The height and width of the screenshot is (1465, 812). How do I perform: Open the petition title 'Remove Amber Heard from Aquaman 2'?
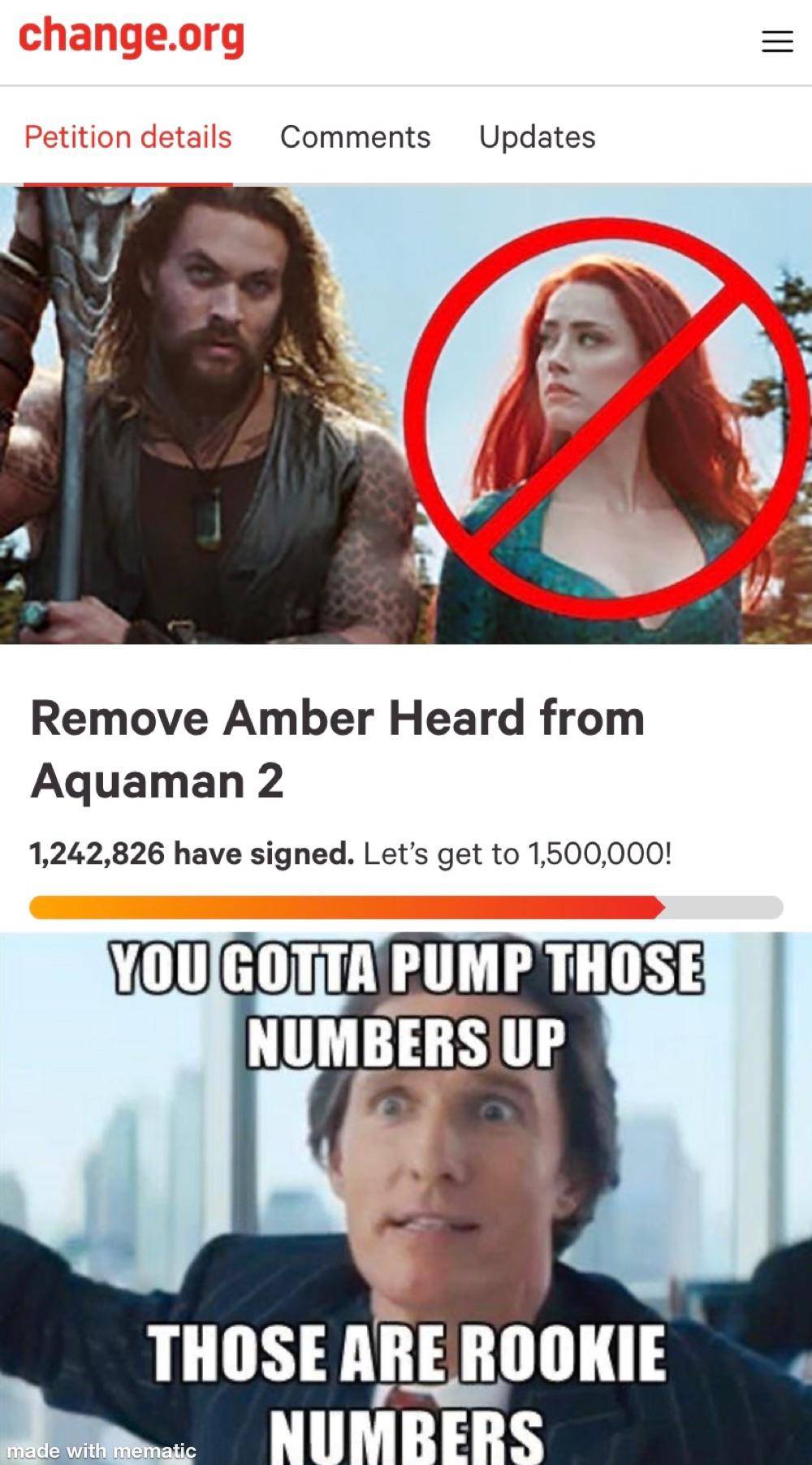point(337,747)
